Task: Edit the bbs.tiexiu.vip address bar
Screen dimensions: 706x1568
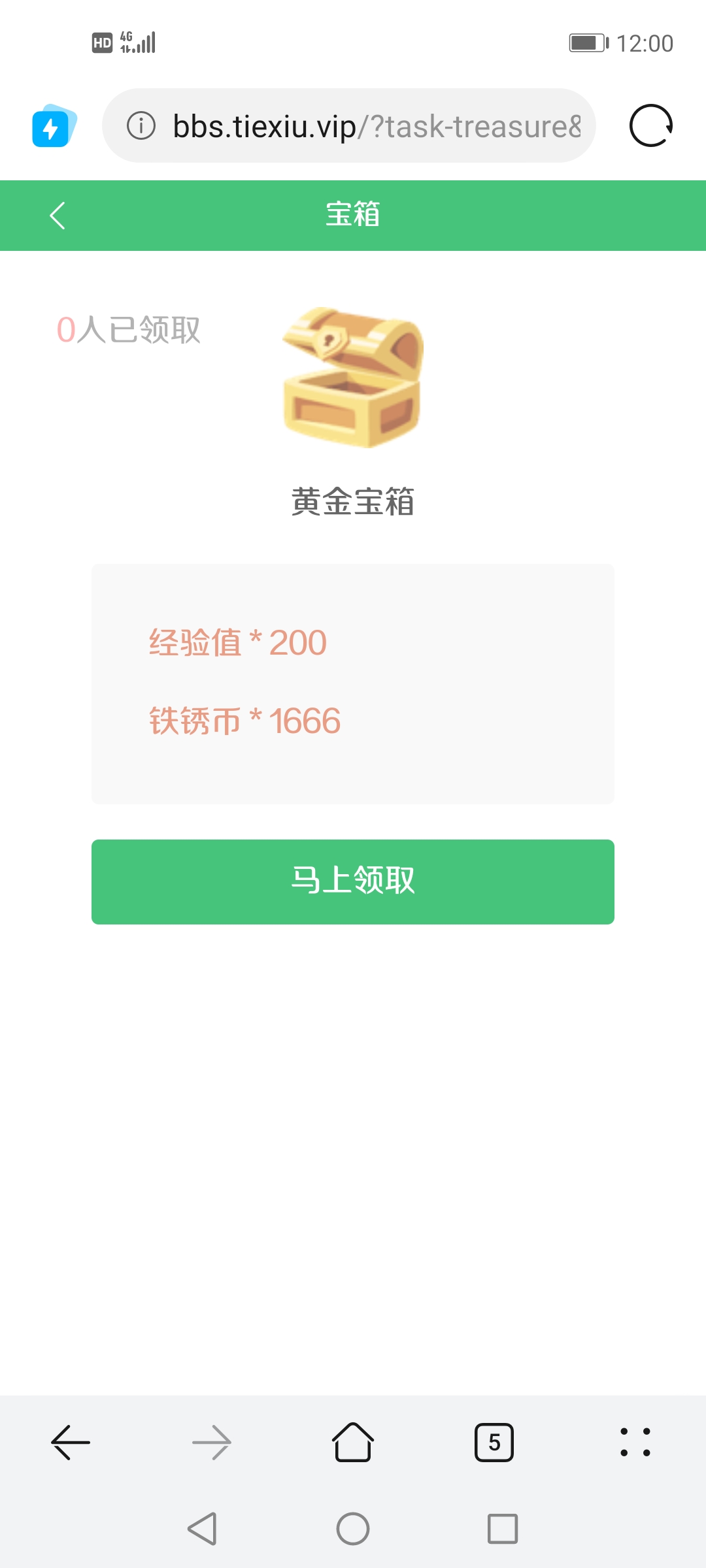Action: [376, 126]
